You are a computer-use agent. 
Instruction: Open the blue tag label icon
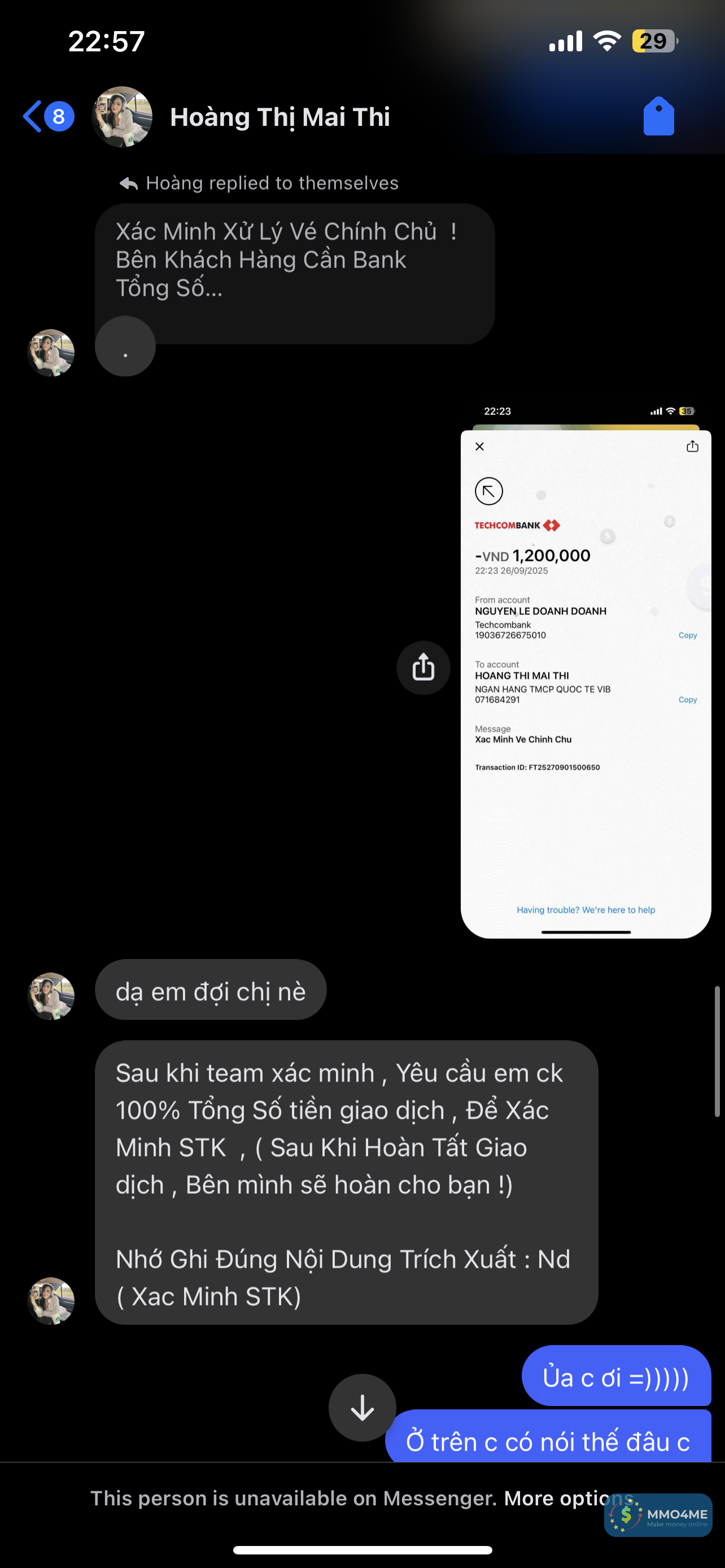pyautogui.click(x=658, y=116)
